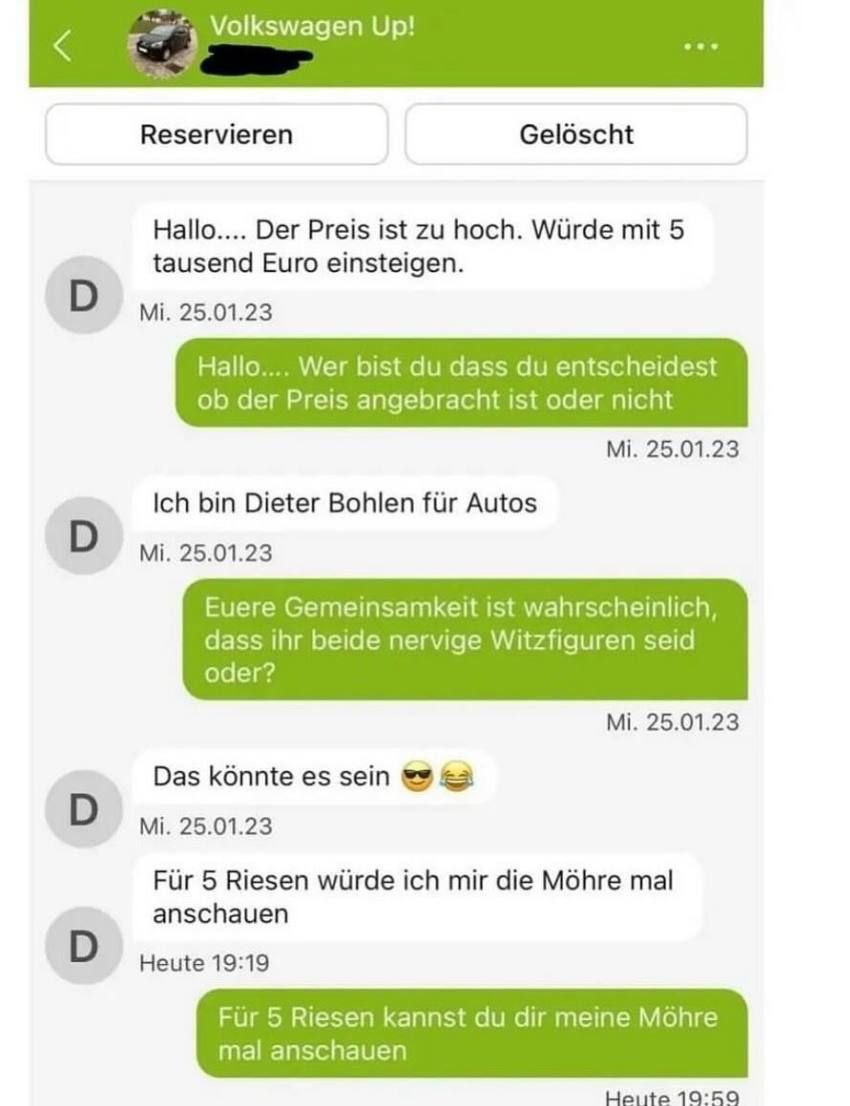Open the three-dot overflow menu
Viewport: 850px width, 1106px height.
(x=700, y=47)
